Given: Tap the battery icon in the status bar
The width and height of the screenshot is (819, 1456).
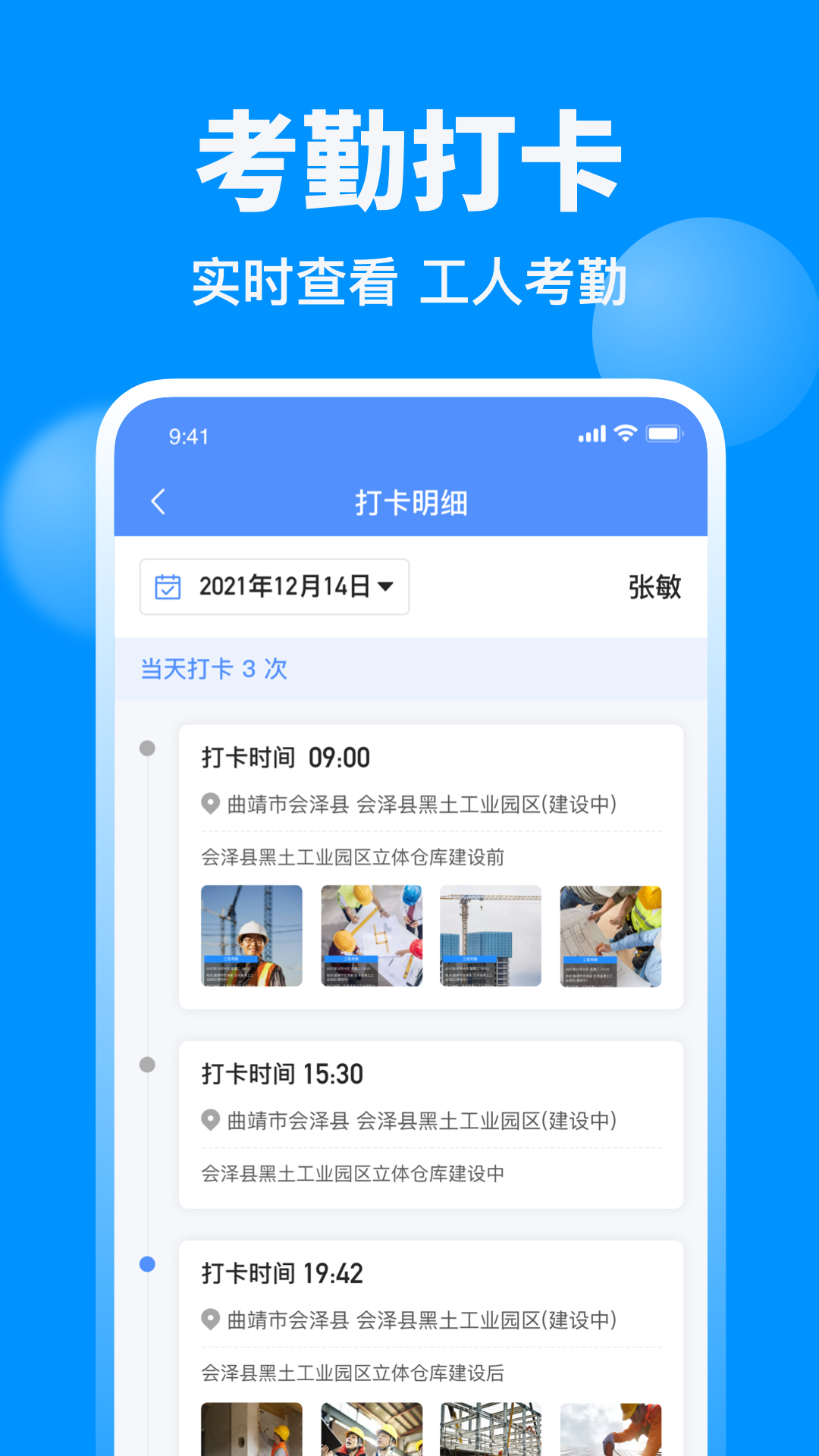Looking at the screenshot, I should [x=661, y=433].
